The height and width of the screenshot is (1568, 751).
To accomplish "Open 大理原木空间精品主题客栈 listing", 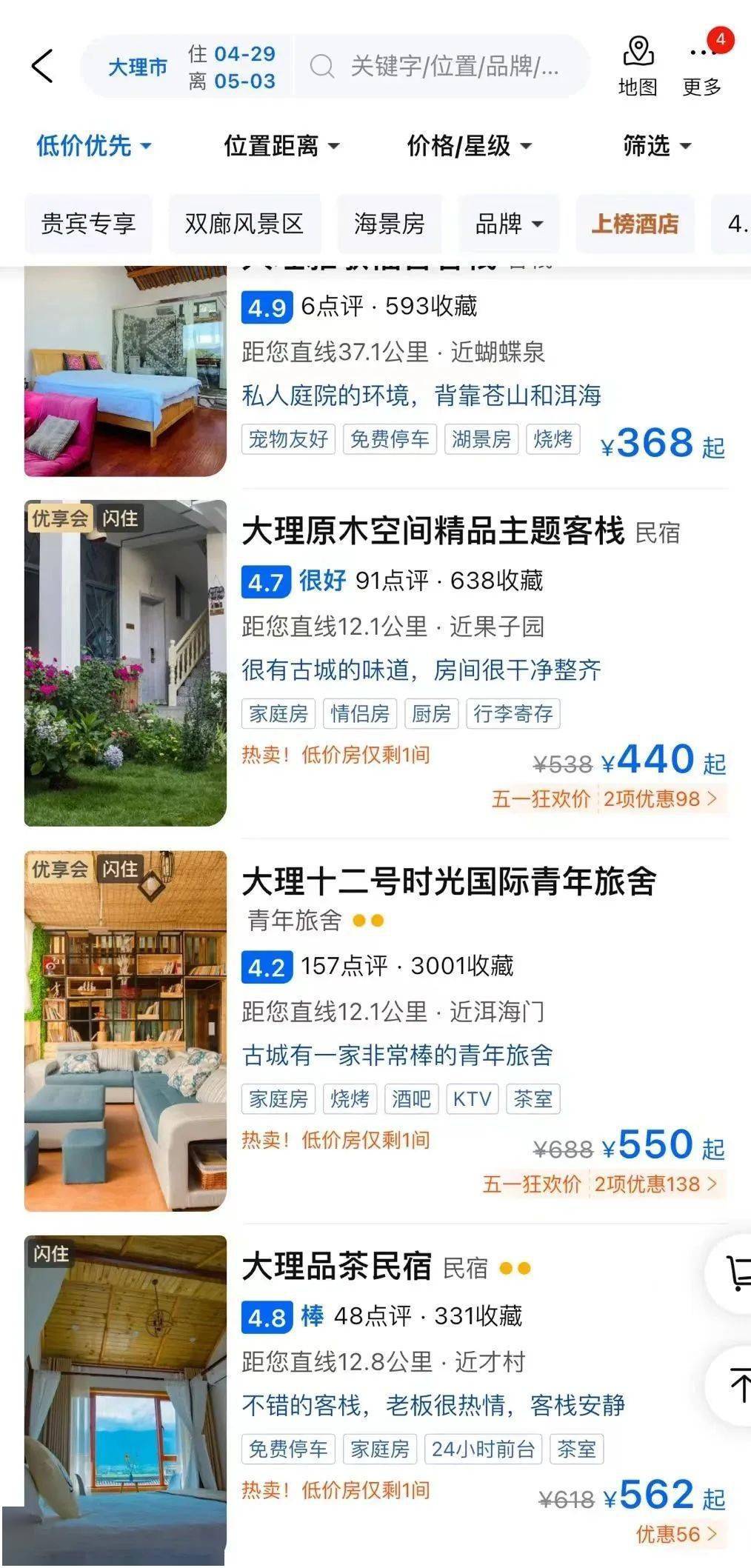I will coord(433,532).
